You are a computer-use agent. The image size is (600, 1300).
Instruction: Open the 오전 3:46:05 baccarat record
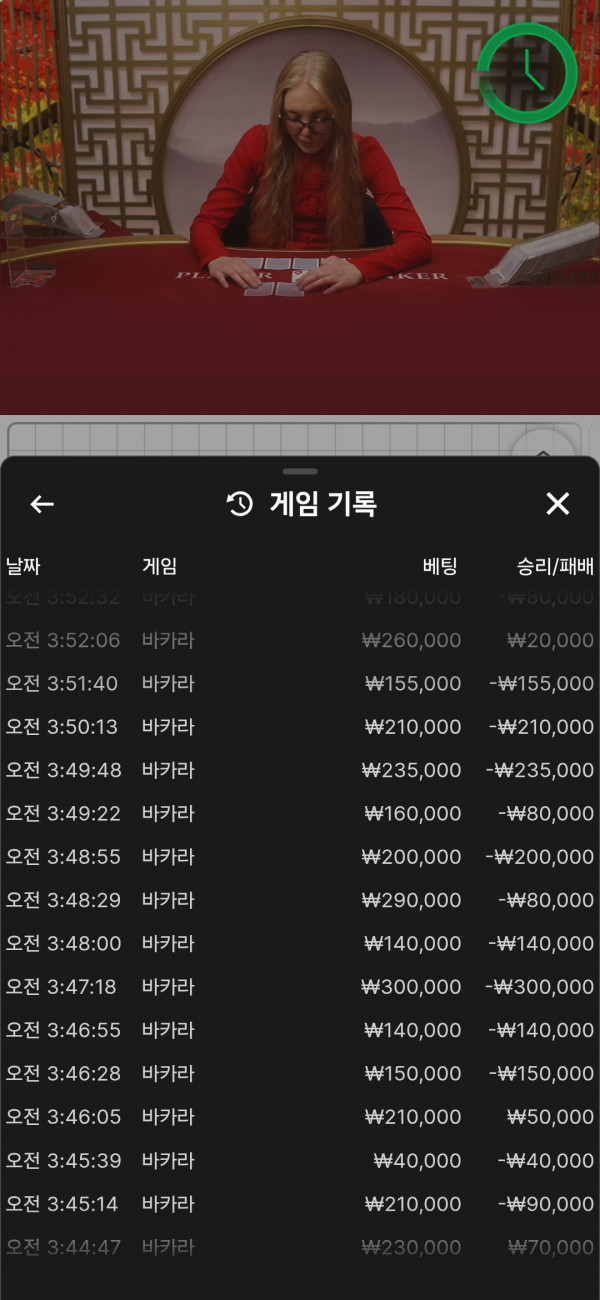[x=300, y=1117]
